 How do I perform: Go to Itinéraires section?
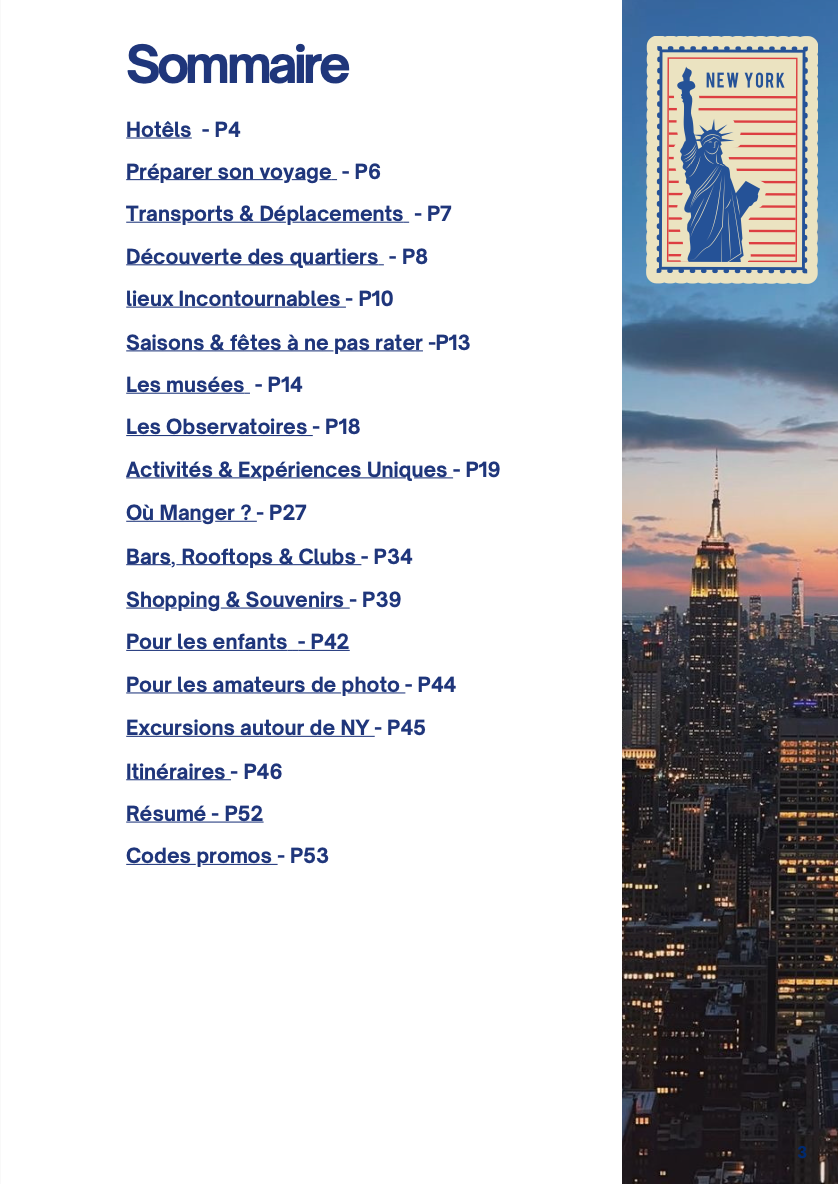pos(176,772)
